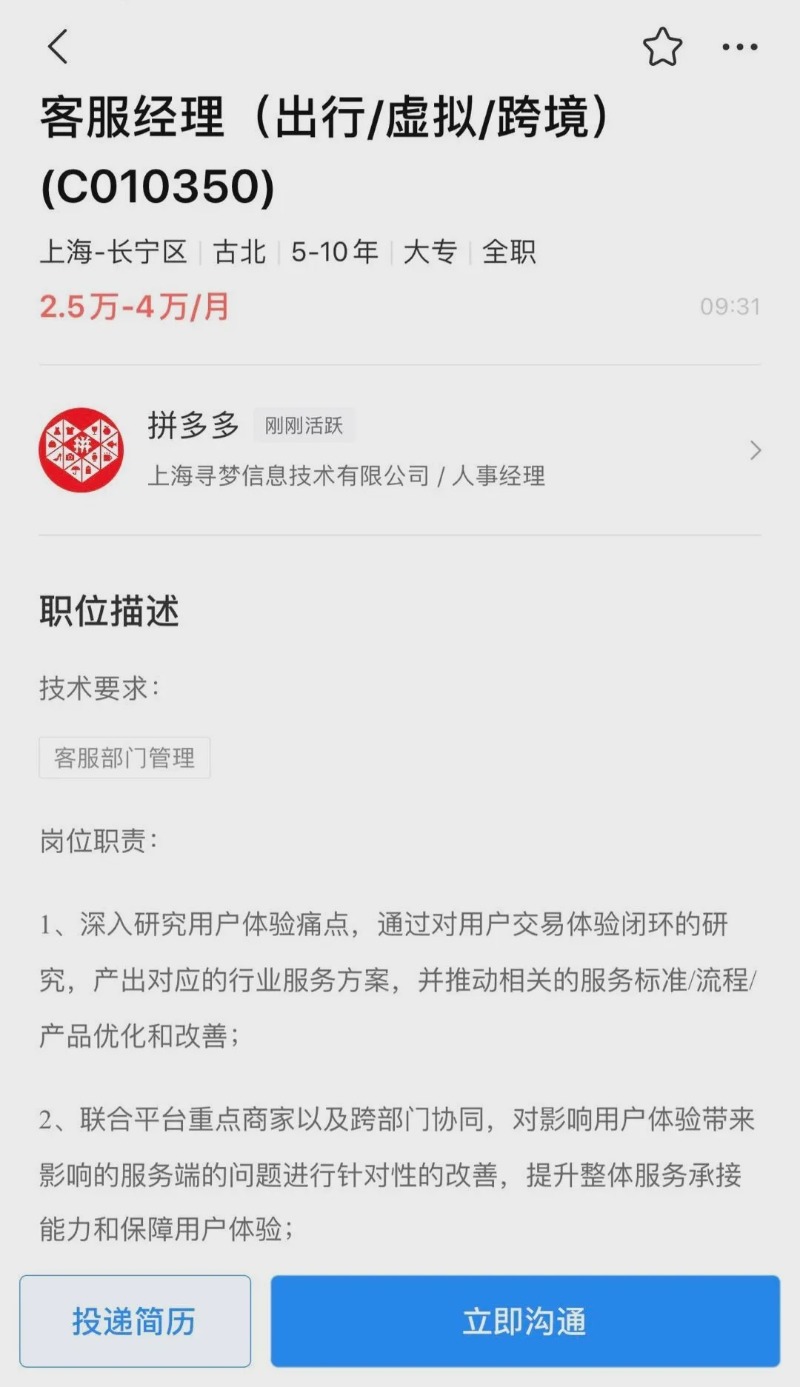
Task: Open the three-dot overflow menu
Action: [x=740, y=47]
